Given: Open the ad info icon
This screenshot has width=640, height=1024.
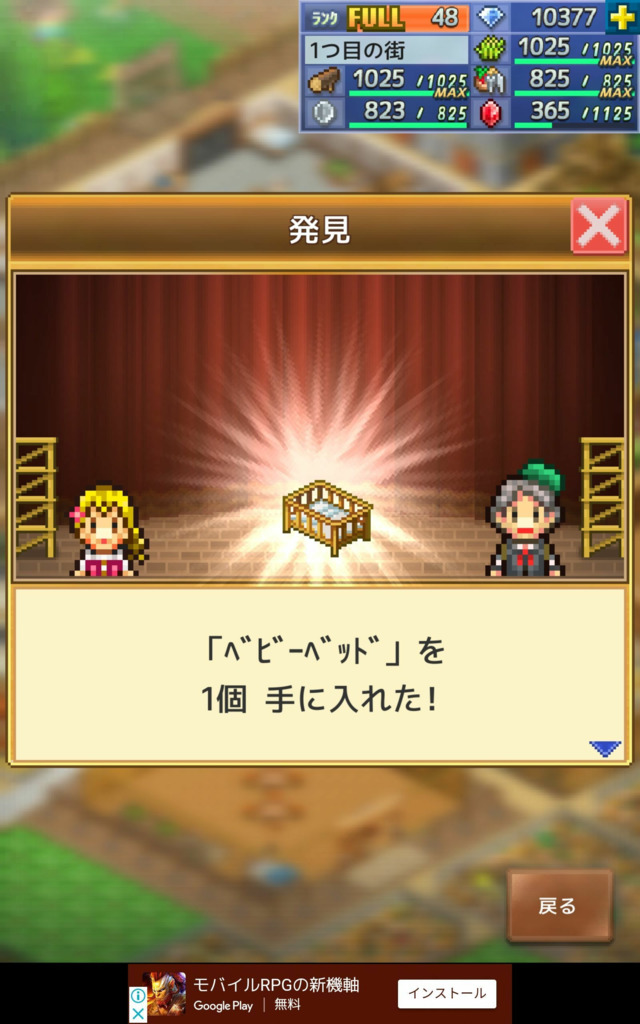Looking at the screenshot, I should tap(138, 996).
